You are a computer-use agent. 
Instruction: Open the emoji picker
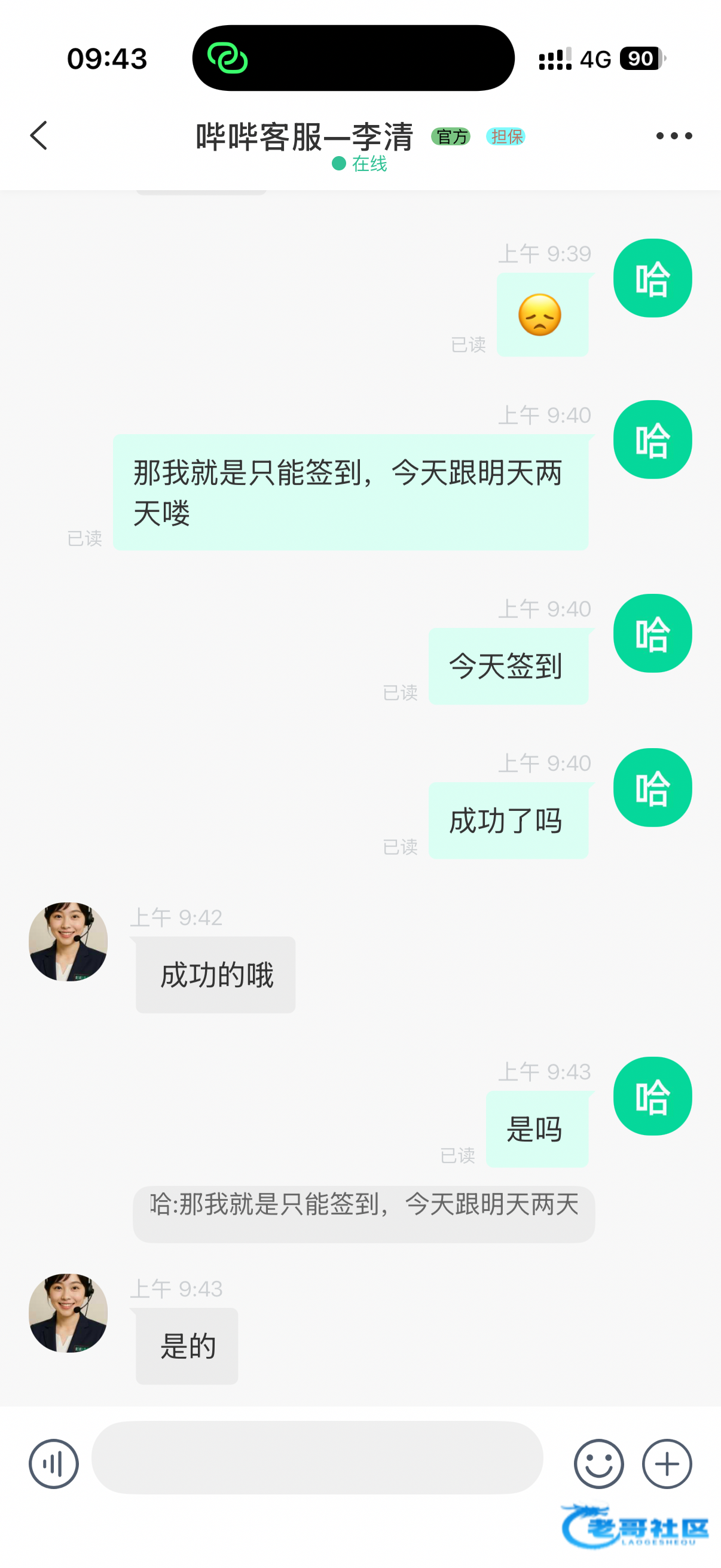[598, 1463]
